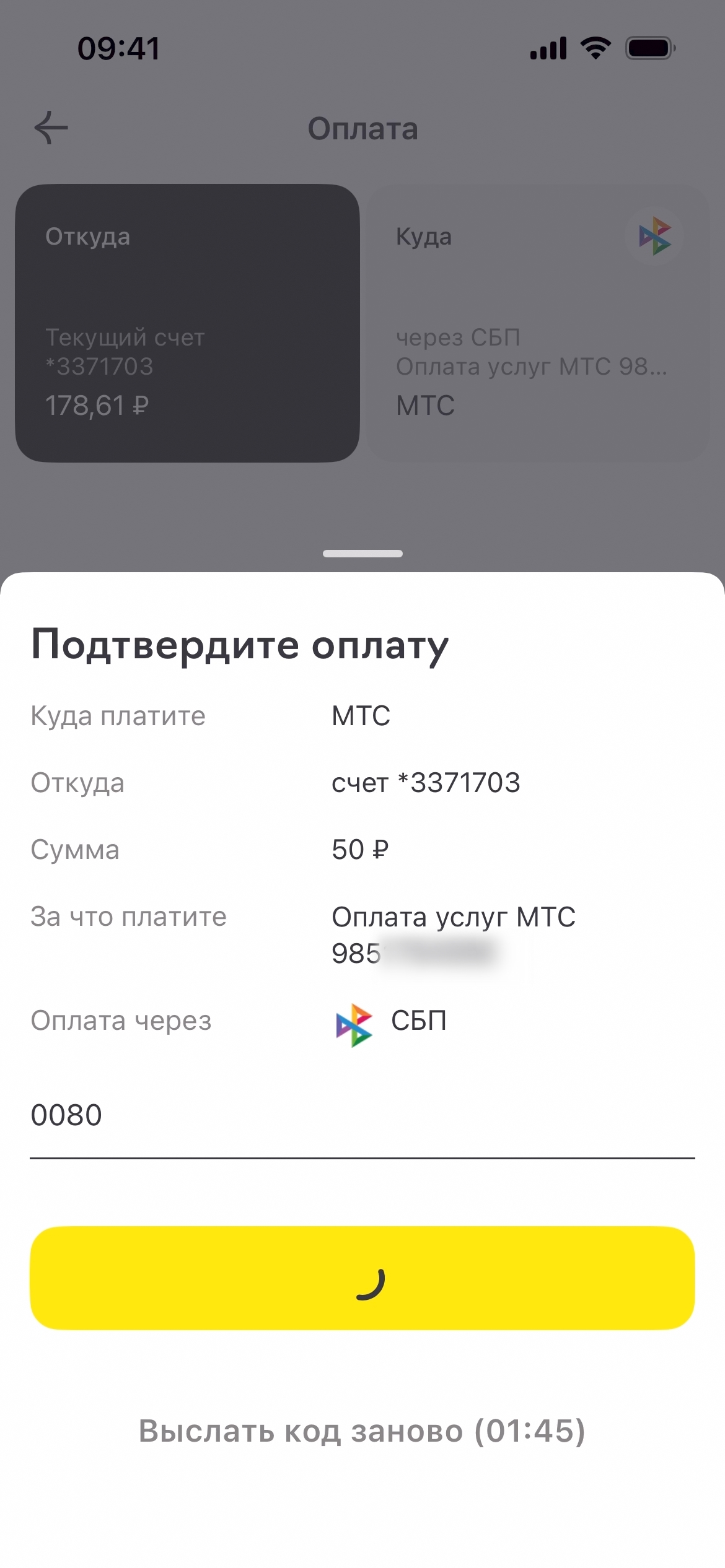The height and width of the screenshot is (1568, 725).
Task: Tap Выслать код заново to resend code
Action: [362, 1431]
